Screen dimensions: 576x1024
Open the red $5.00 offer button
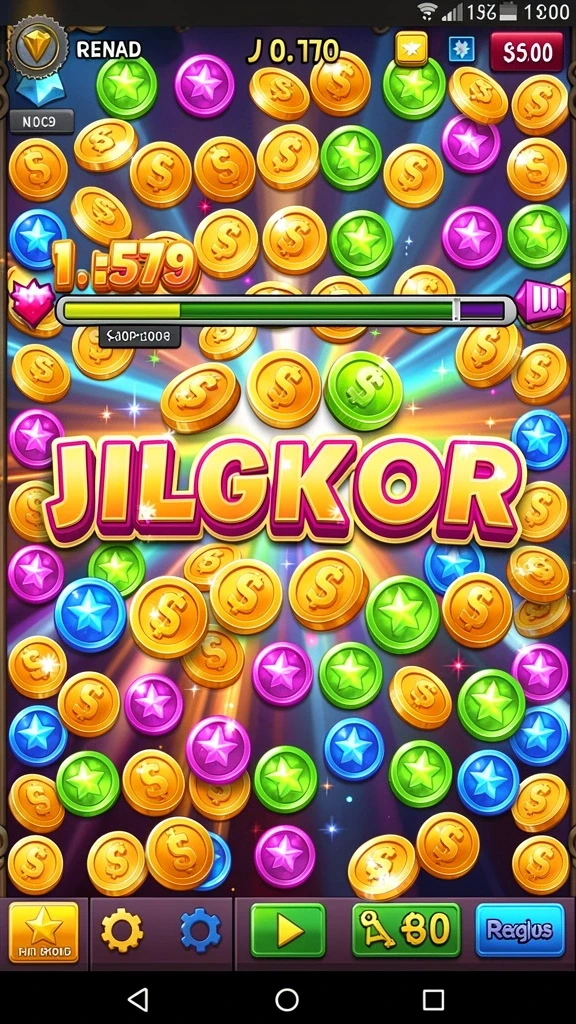pos(526,52)
